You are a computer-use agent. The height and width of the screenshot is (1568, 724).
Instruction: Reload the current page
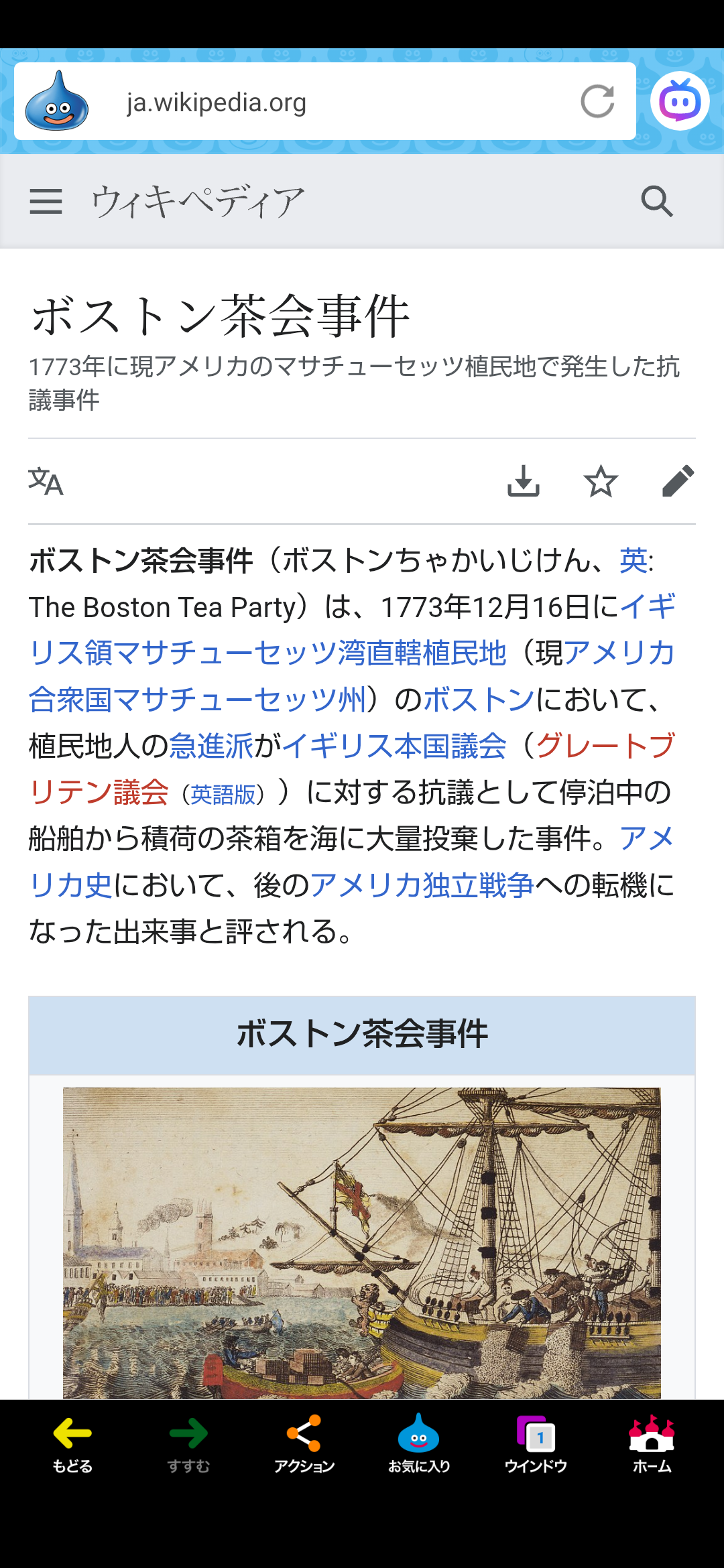597,102
